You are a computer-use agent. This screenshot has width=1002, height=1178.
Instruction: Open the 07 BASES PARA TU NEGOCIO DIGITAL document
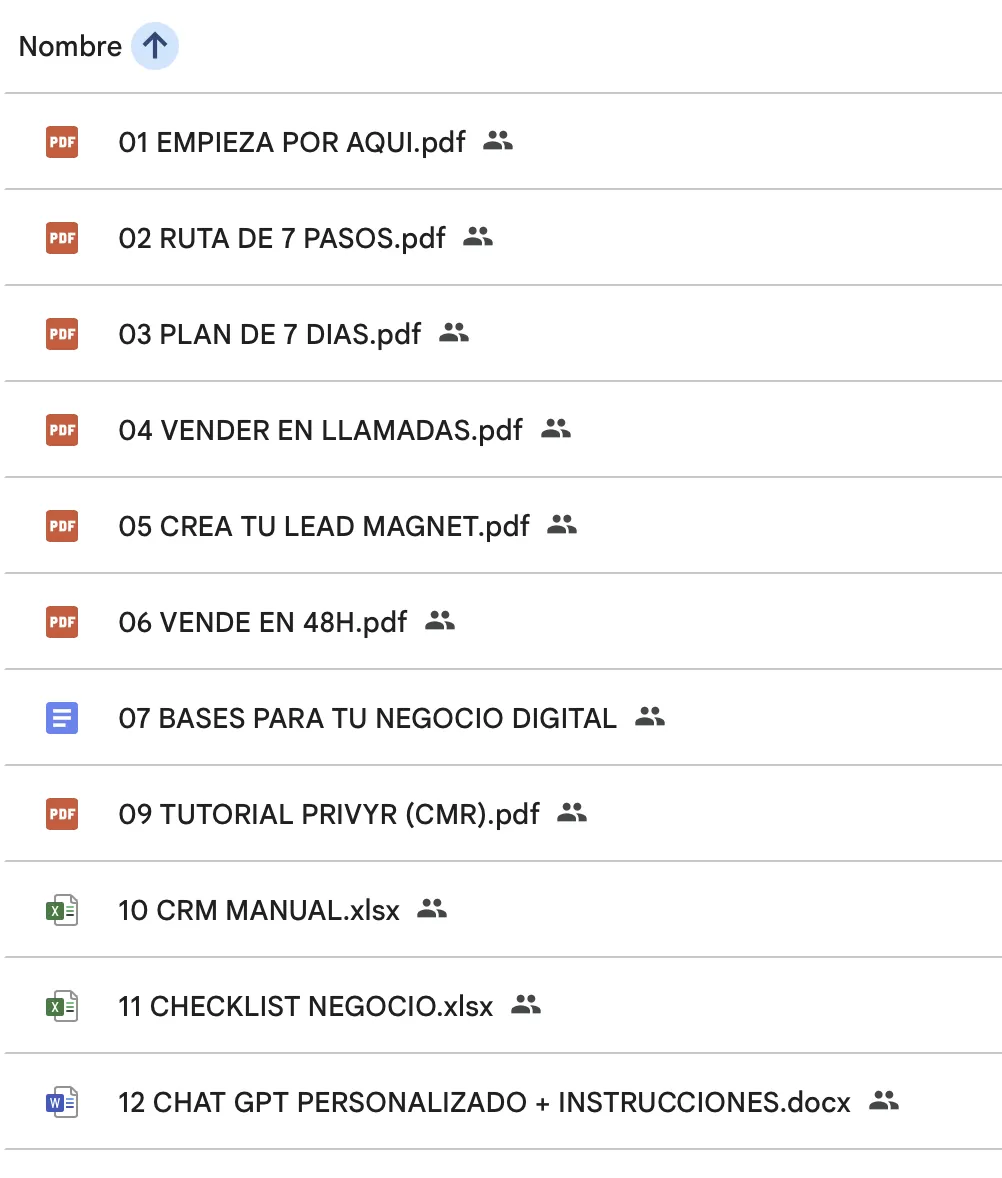coord(367,718)
